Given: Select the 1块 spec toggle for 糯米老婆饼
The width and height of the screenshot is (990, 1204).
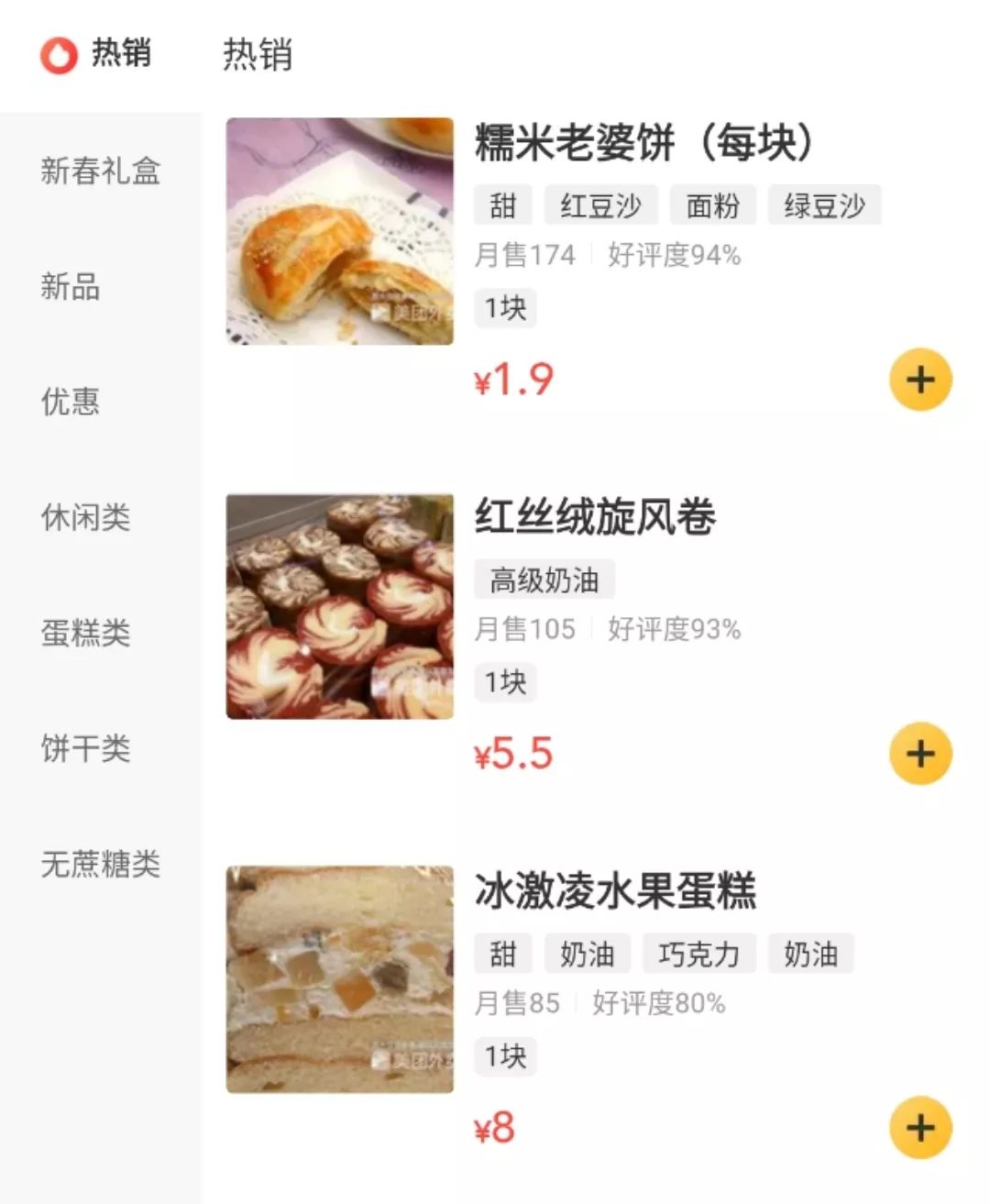Looking at the screenshot, I should pyautogui.click(x=503, y=309).
